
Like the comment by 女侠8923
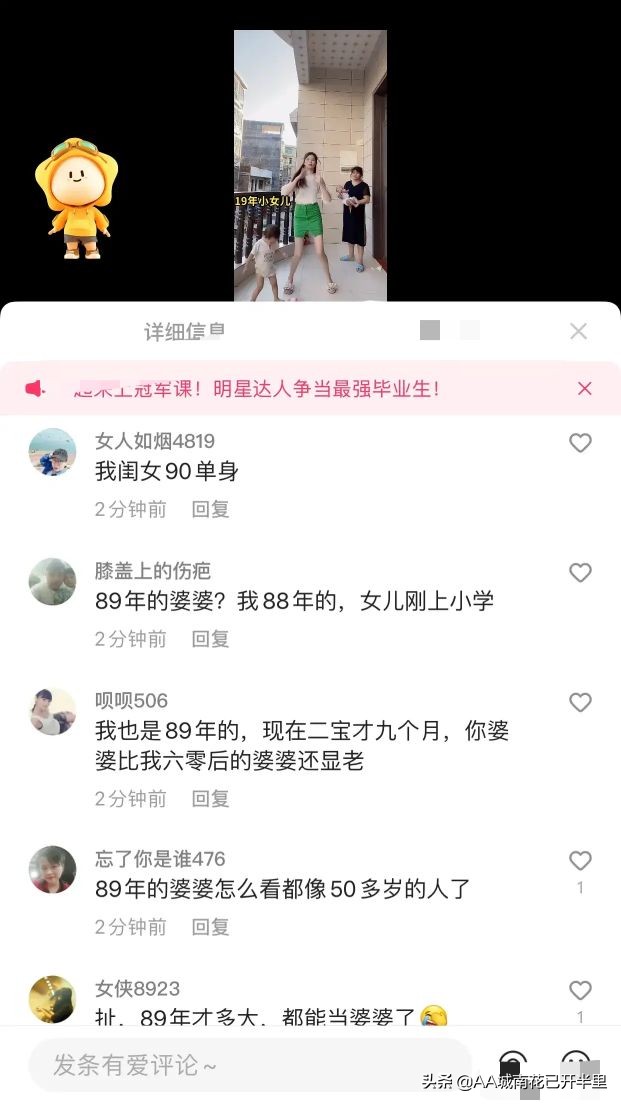tap(580, 991)
